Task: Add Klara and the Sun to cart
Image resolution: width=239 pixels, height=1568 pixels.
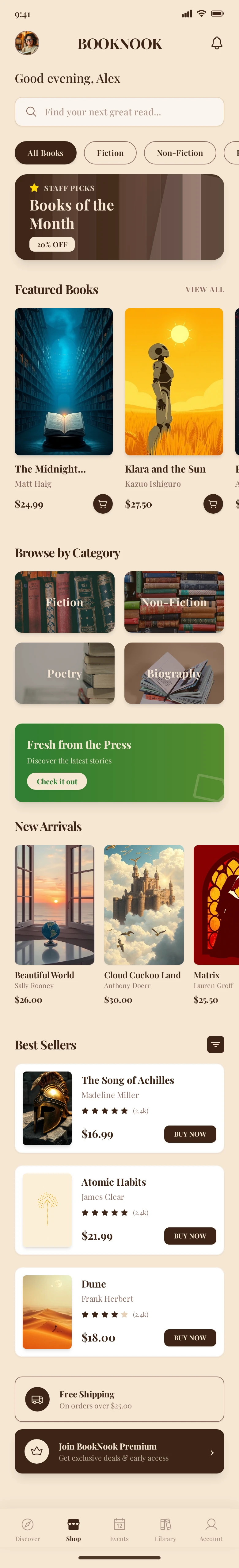Action: pos(213,504)
